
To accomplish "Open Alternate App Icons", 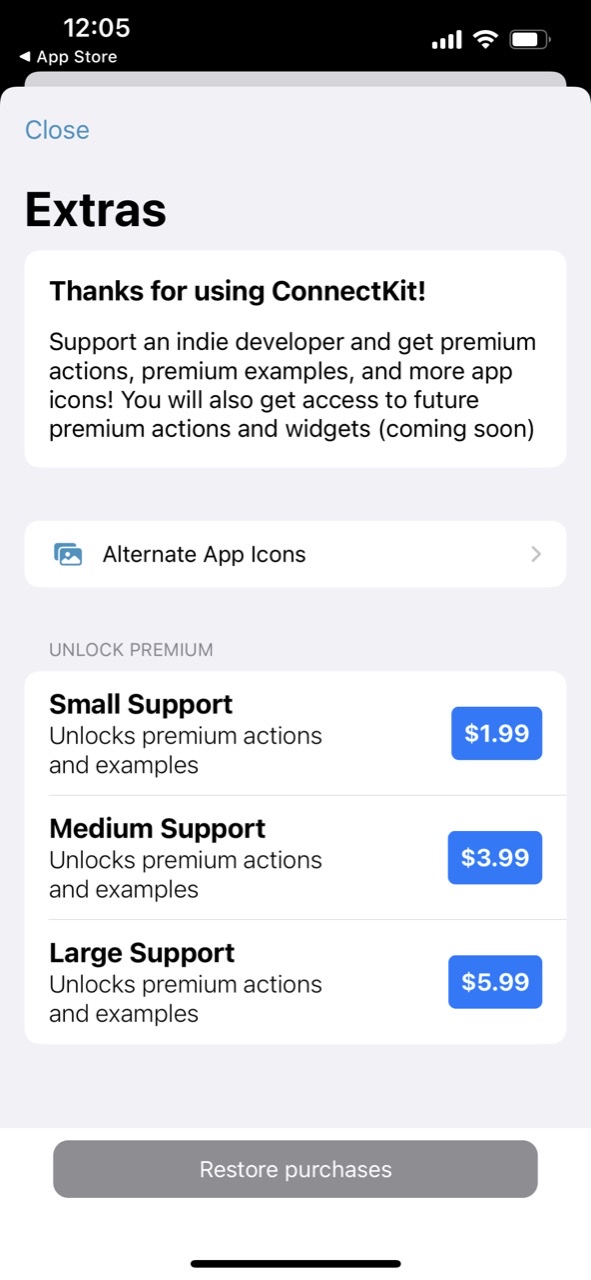I will 295,554.
